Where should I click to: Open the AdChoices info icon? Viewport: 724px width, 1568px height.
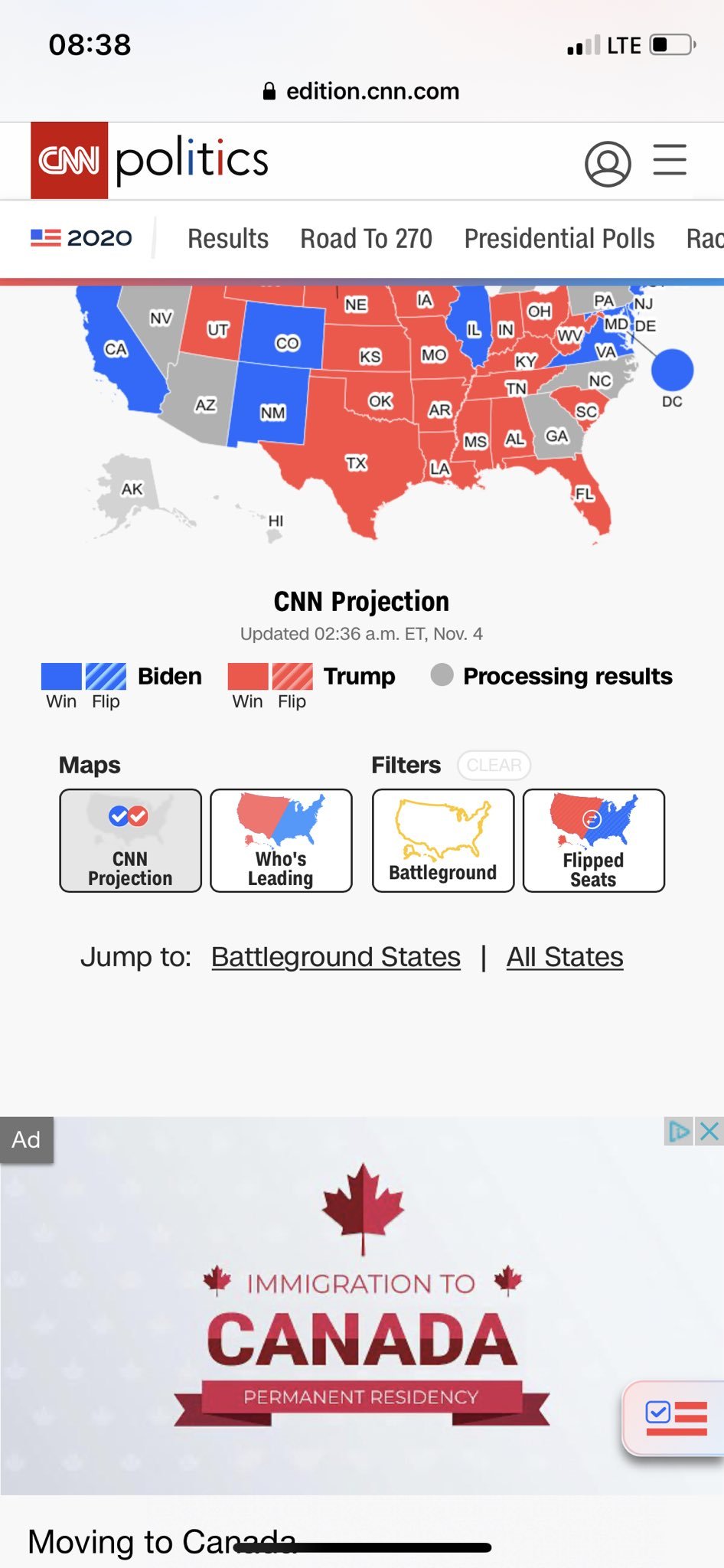point(678,1131)
